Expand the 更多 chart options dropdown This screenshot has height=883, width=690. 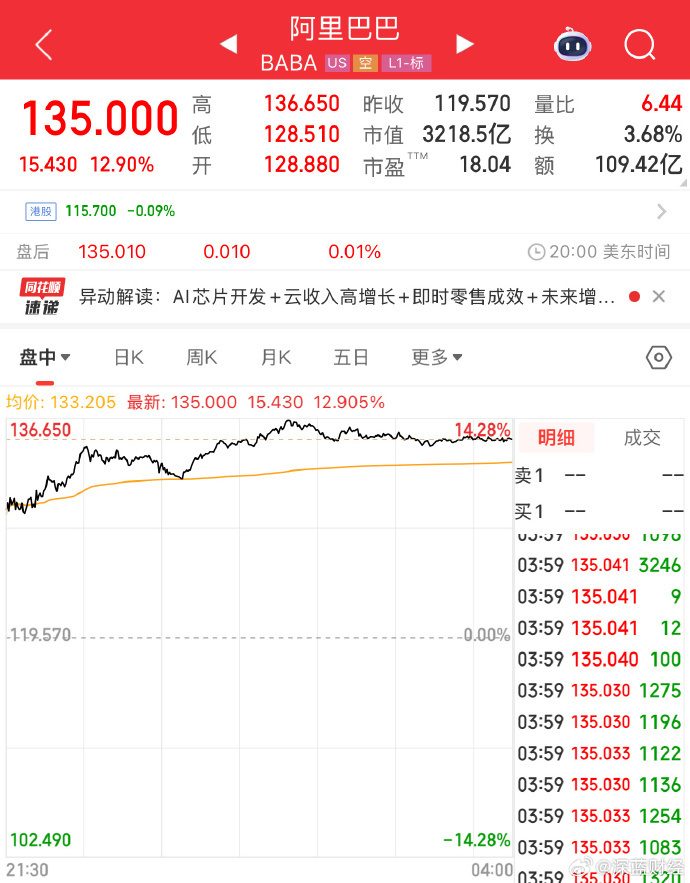[x=437, y=357]
